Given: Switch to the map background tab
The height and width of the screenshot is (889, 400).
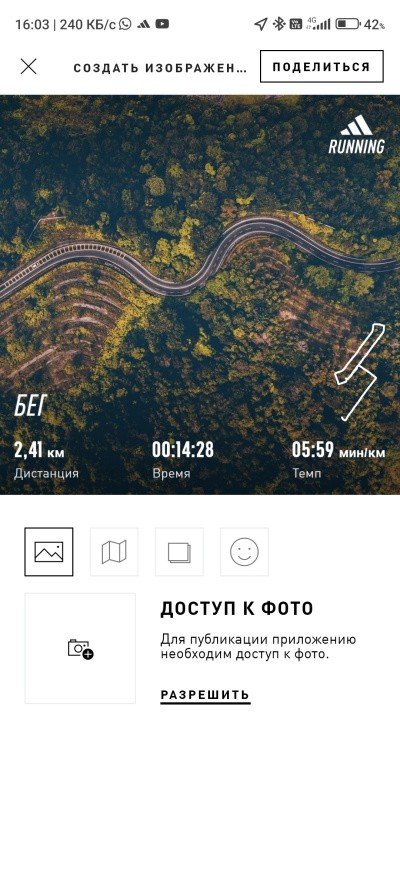Looking at the screenshot, I should (x=114, y=552).
